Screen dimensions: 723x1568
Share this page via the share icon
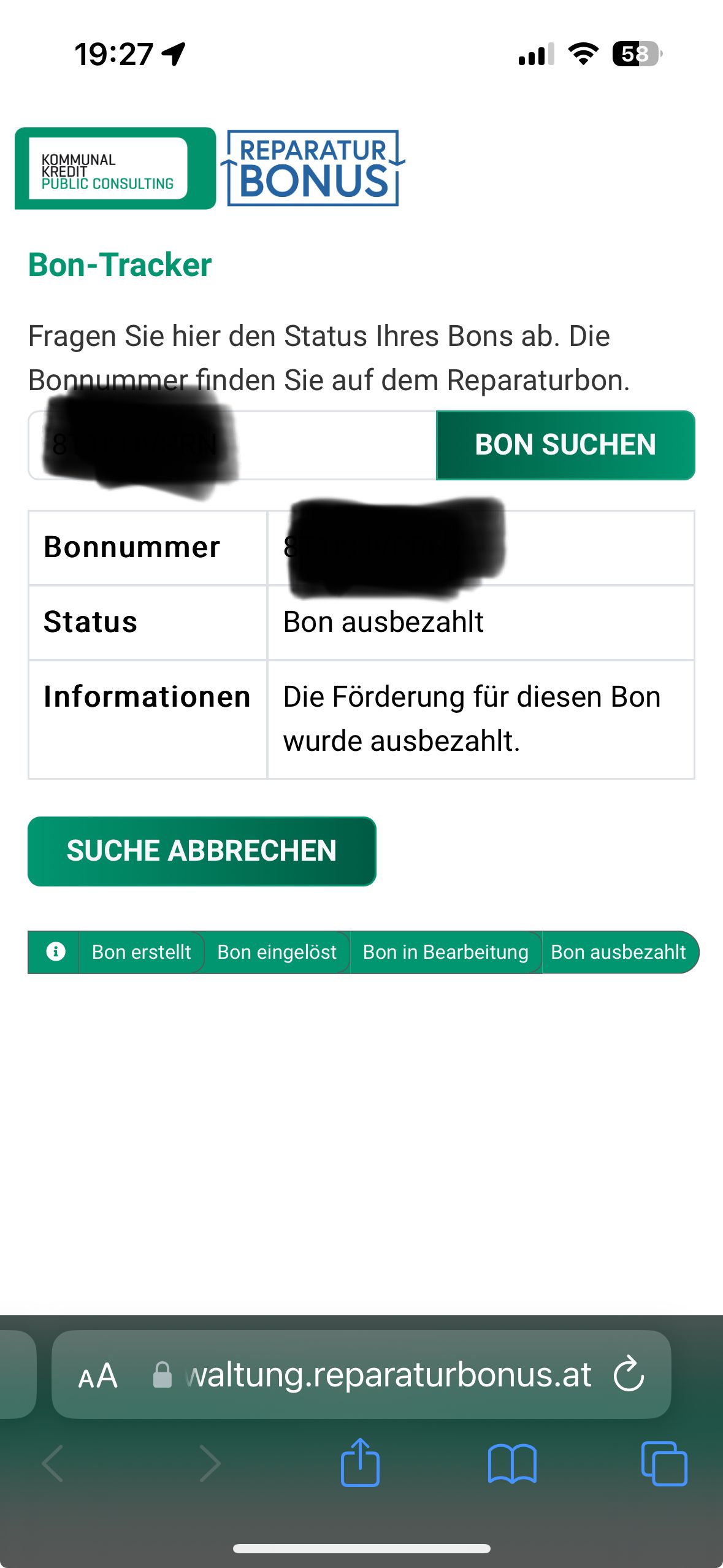pyautogui.click(x=360, y=1463)
